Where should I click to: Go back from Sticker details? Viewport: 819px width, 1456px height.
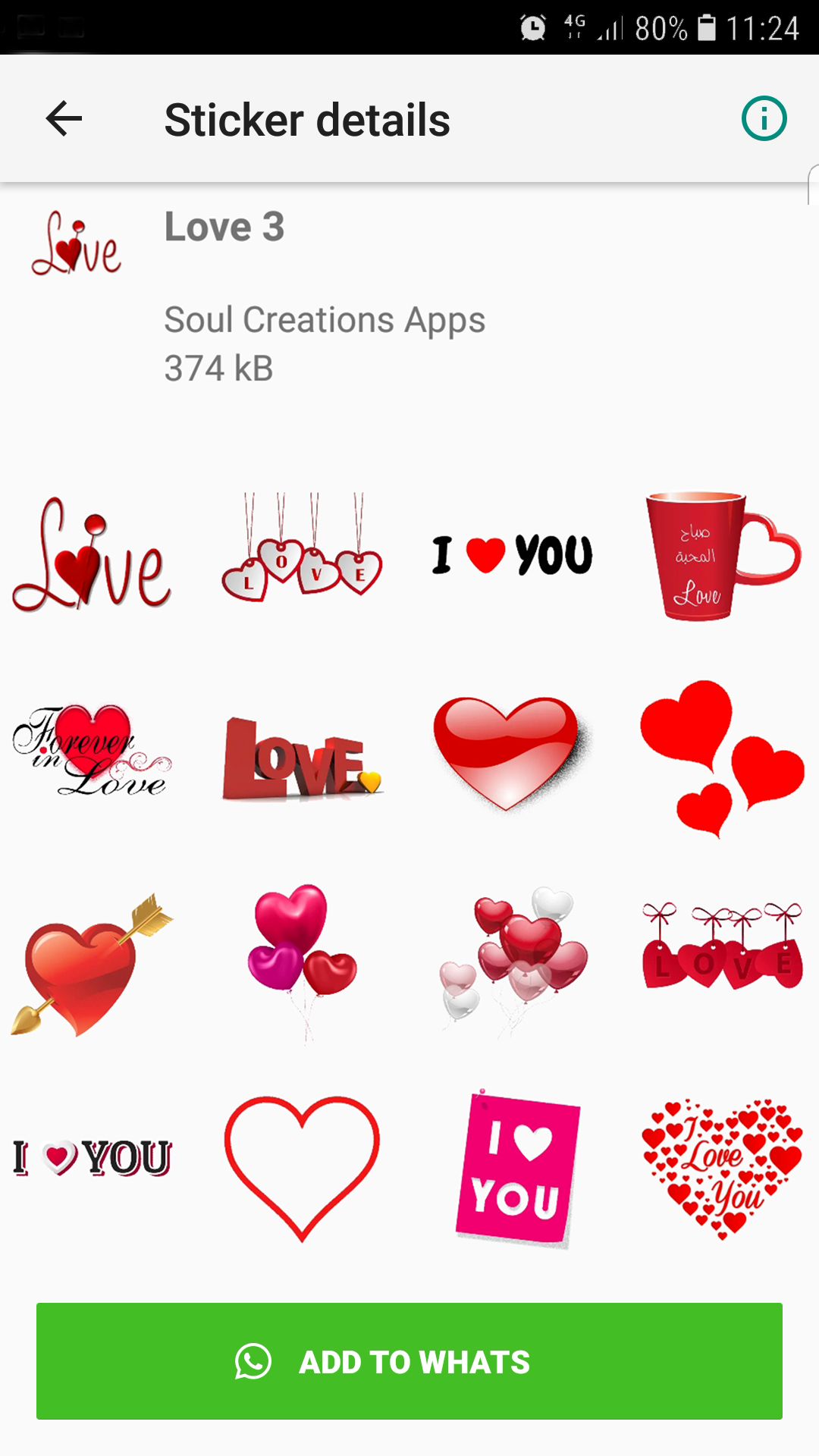[64, 119]
